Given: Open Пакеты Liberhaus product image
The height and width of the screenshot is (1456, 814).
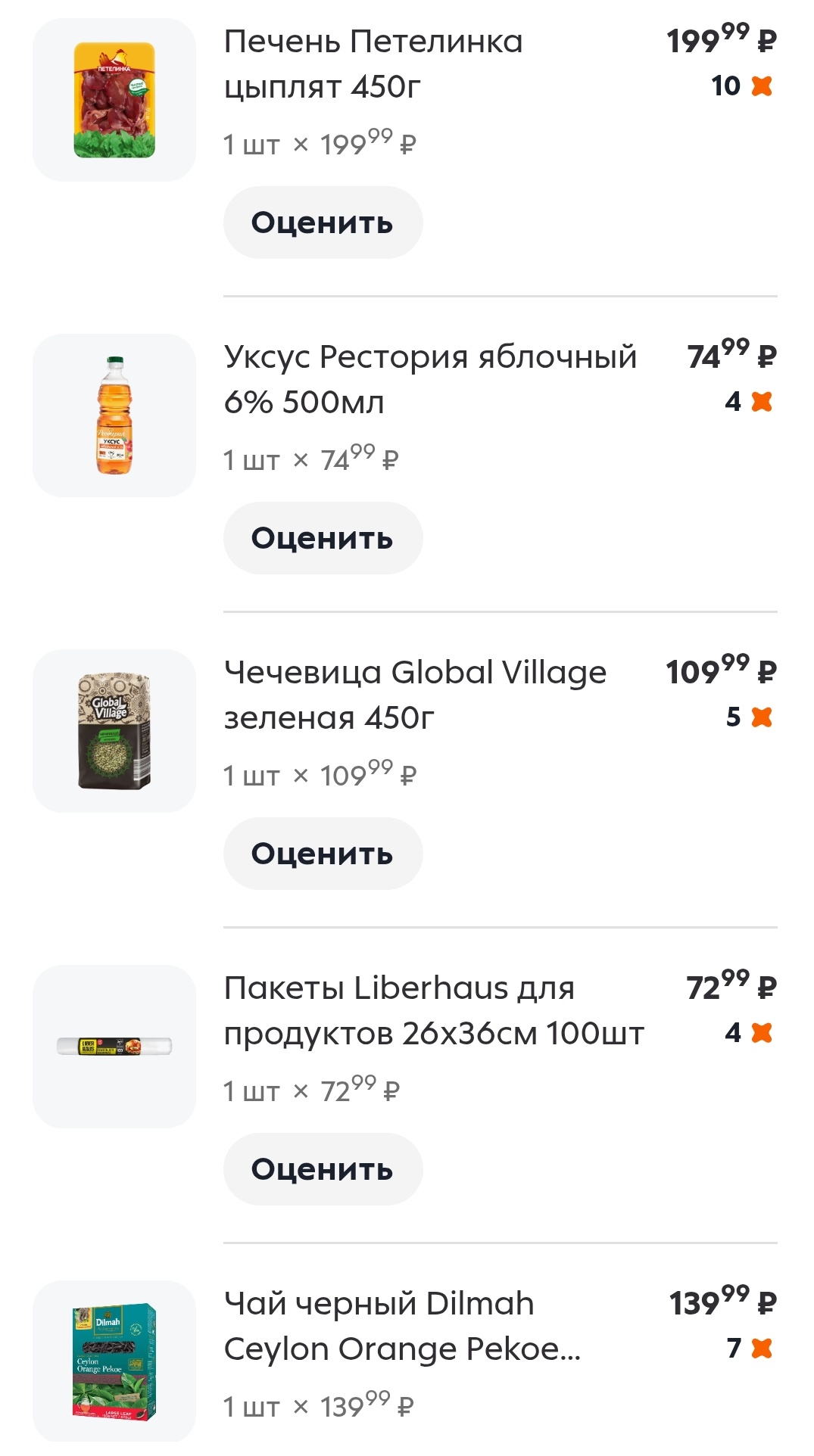Looking at the screenshot, I should 114,1047.
